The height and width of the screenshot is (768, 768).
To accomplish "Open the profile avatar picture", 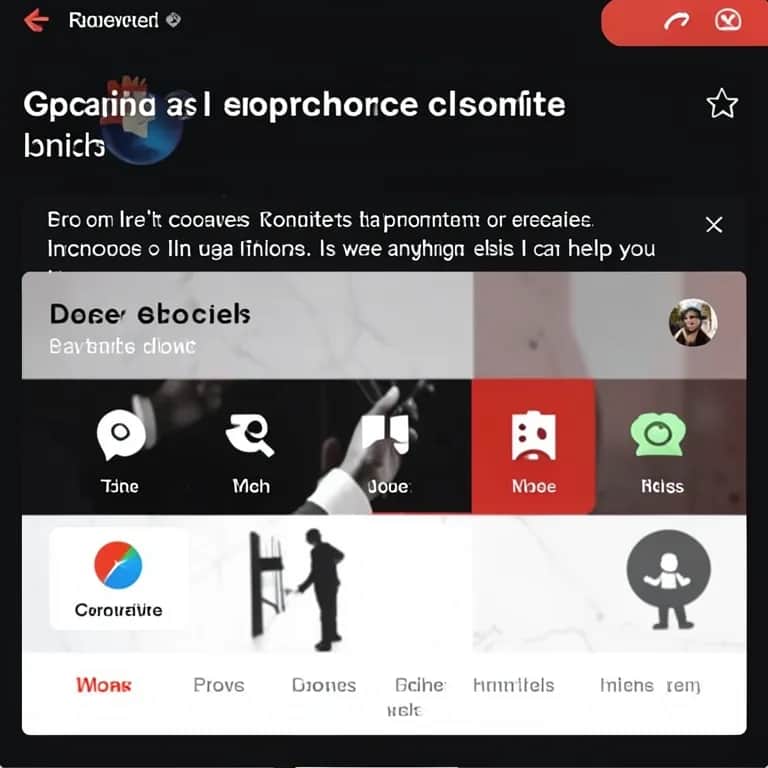I will coord(692,323).
